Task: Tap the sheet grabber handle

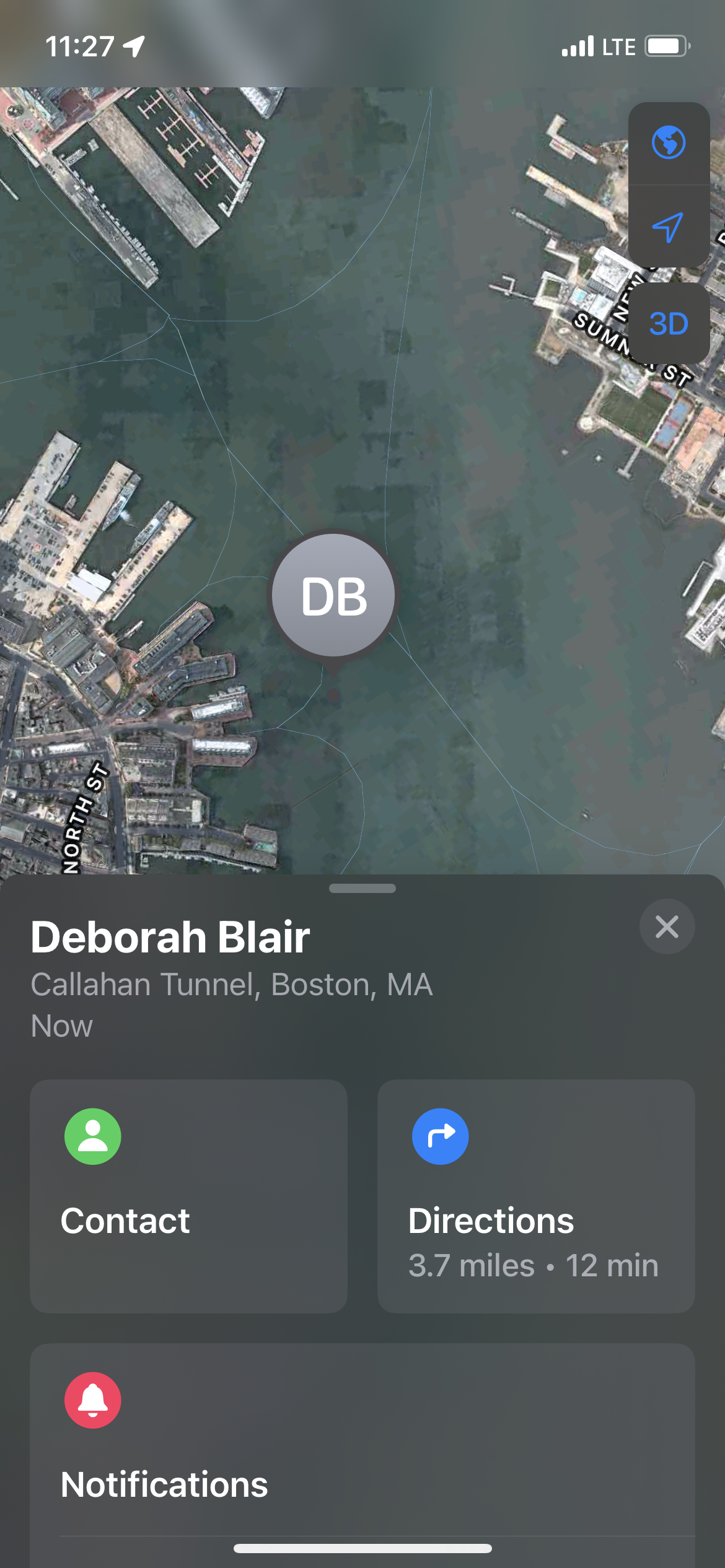Action: click(x=362, y=888)
